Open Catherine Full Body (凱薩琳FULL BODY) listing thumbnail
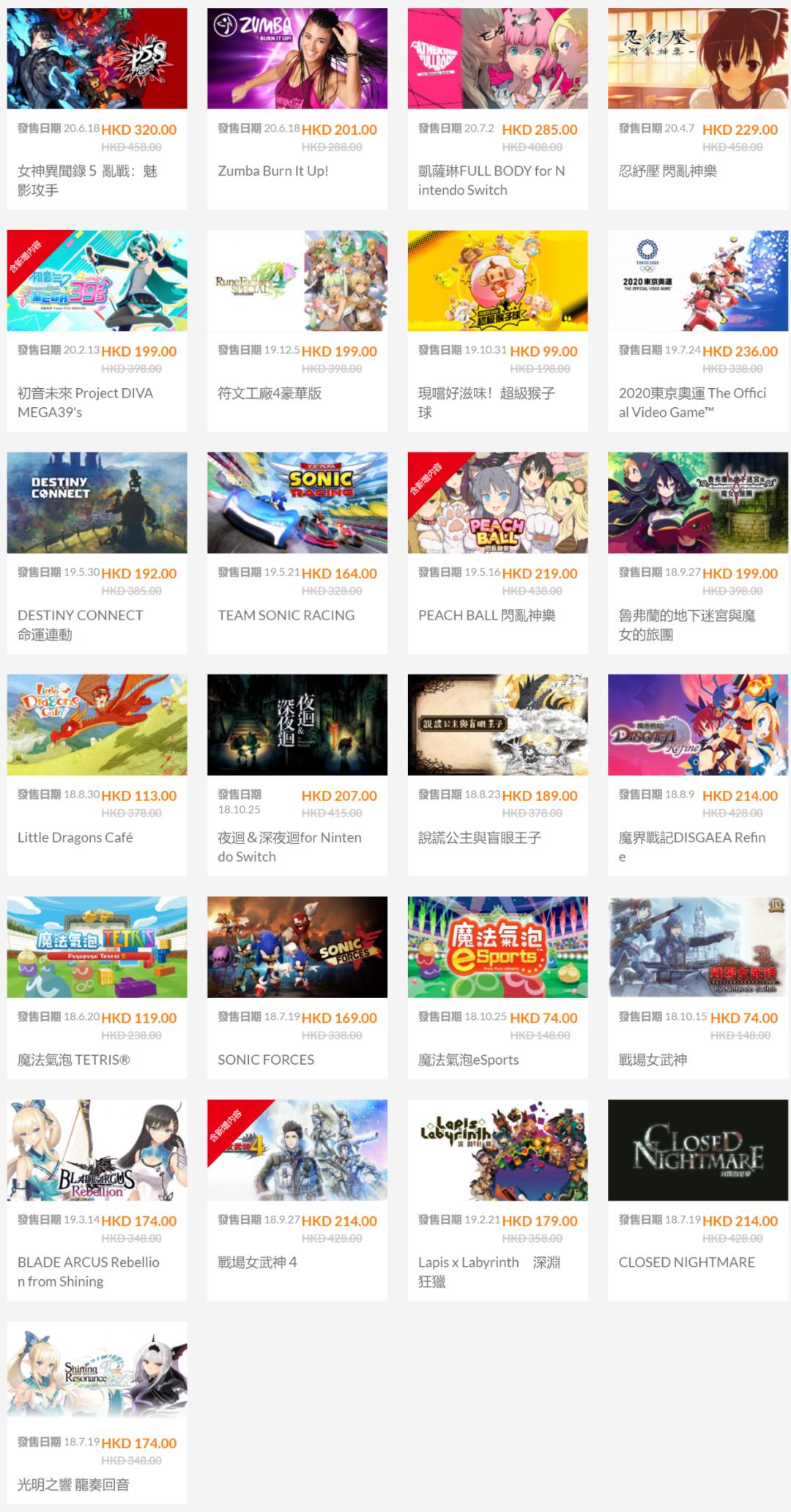 pyautogui.click(x=496, y=59)
